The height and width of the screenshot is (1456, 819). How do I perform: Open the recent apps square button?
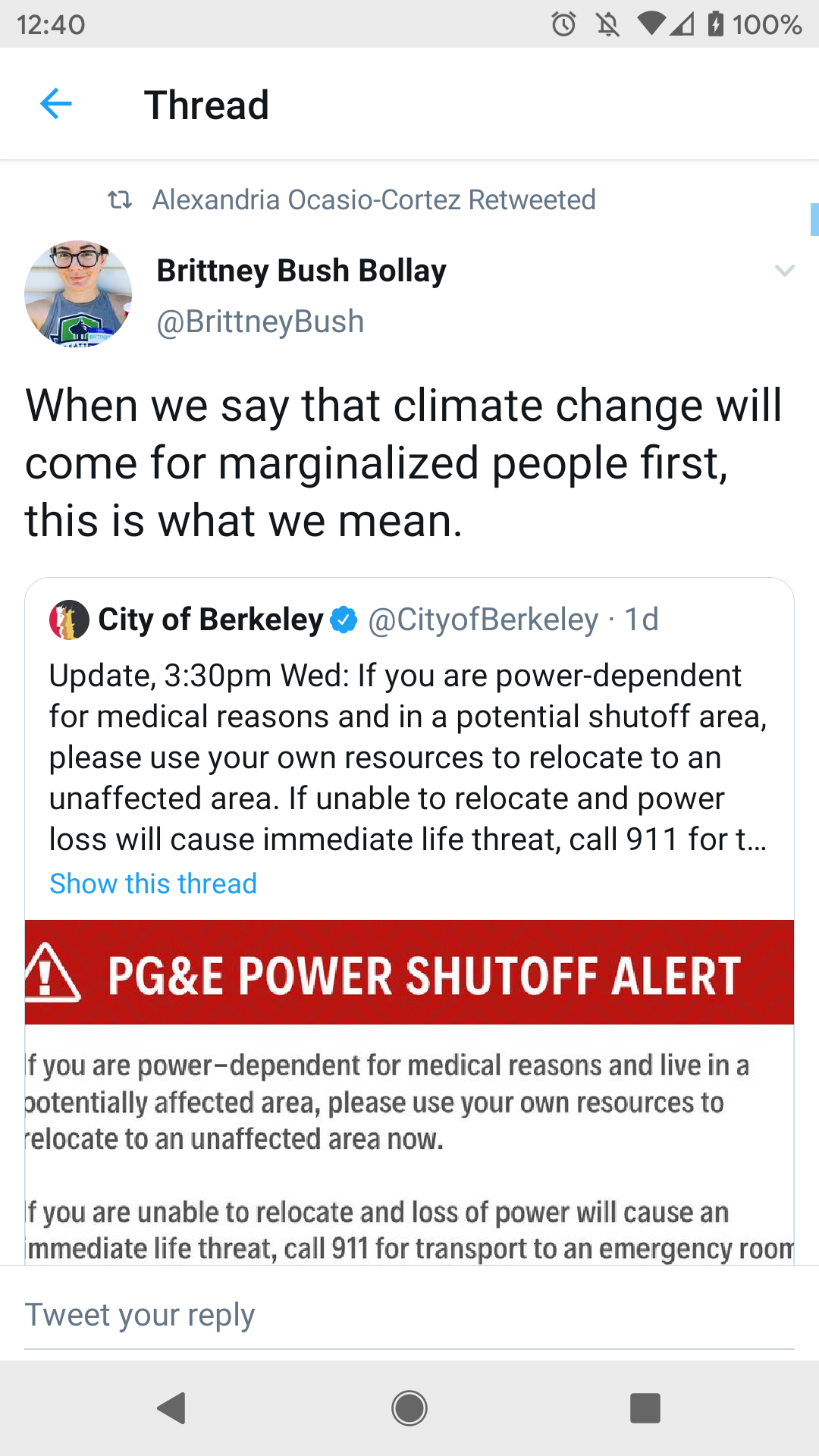point(645,1408)
